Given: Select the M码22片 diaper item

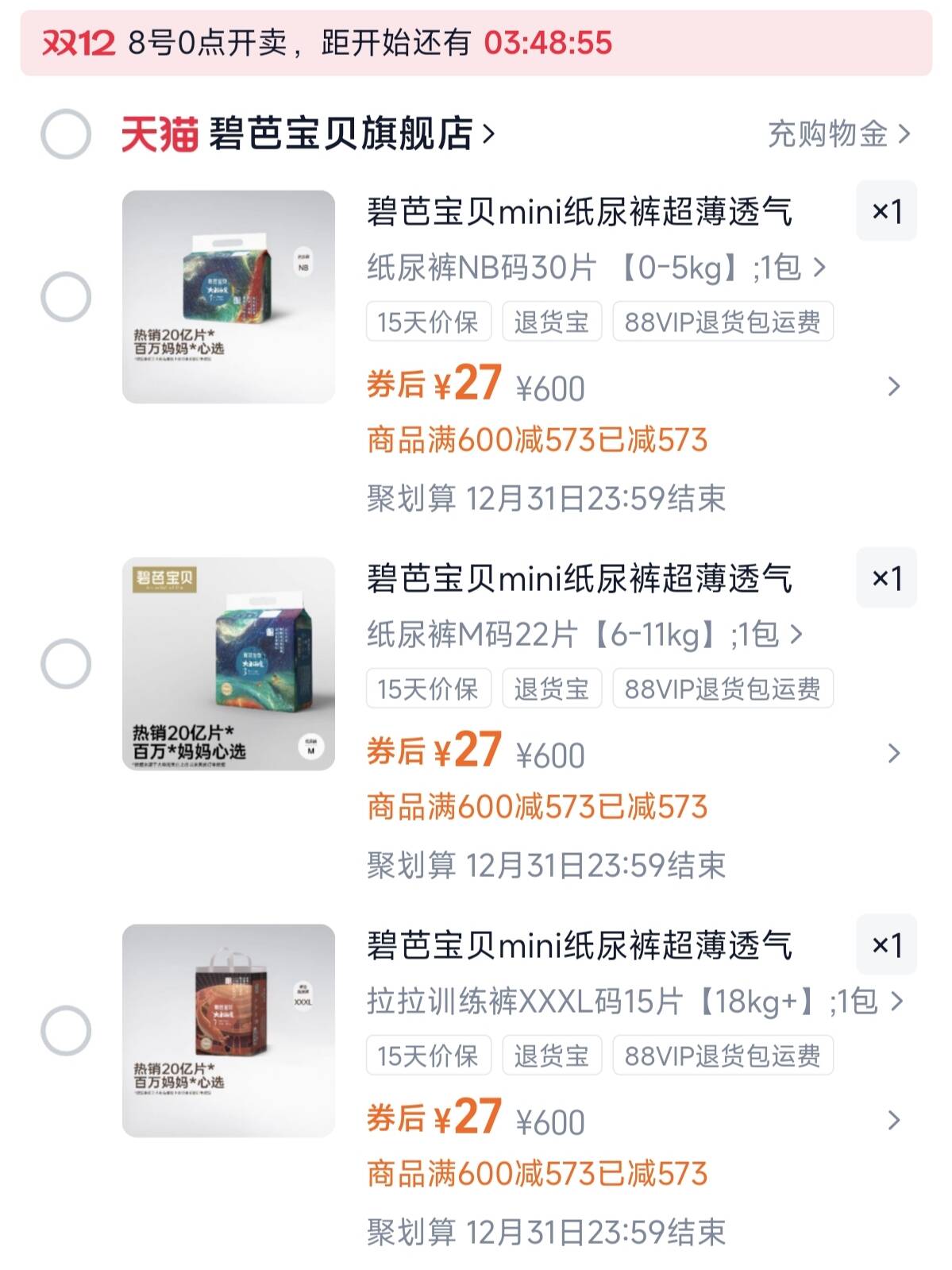Looking at the screenshot, I should tap(66, 664).
